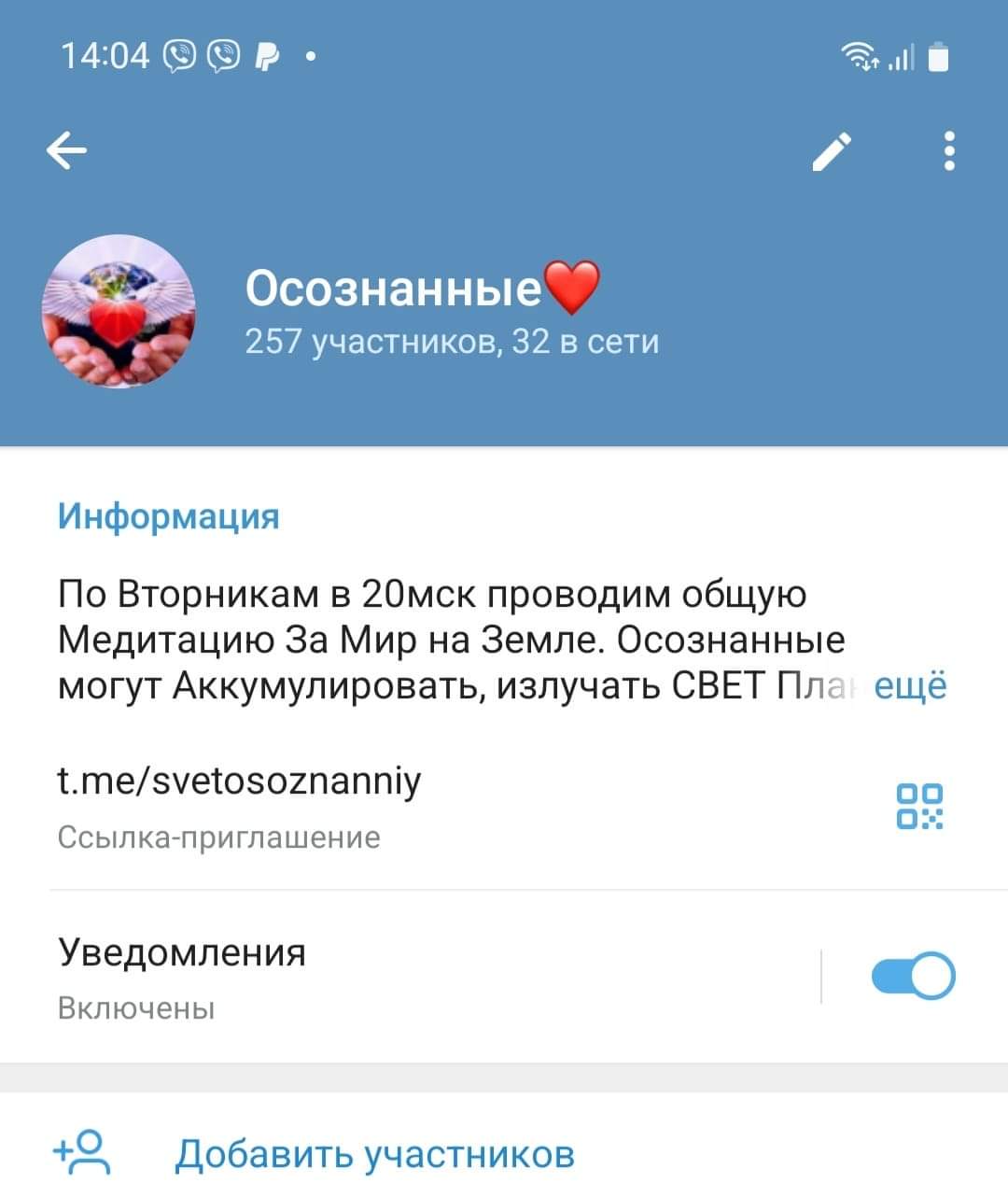The height and width of the screenshot is (1183, 1008).
Task: Show the invite link QR code
Action: point(919,806)
